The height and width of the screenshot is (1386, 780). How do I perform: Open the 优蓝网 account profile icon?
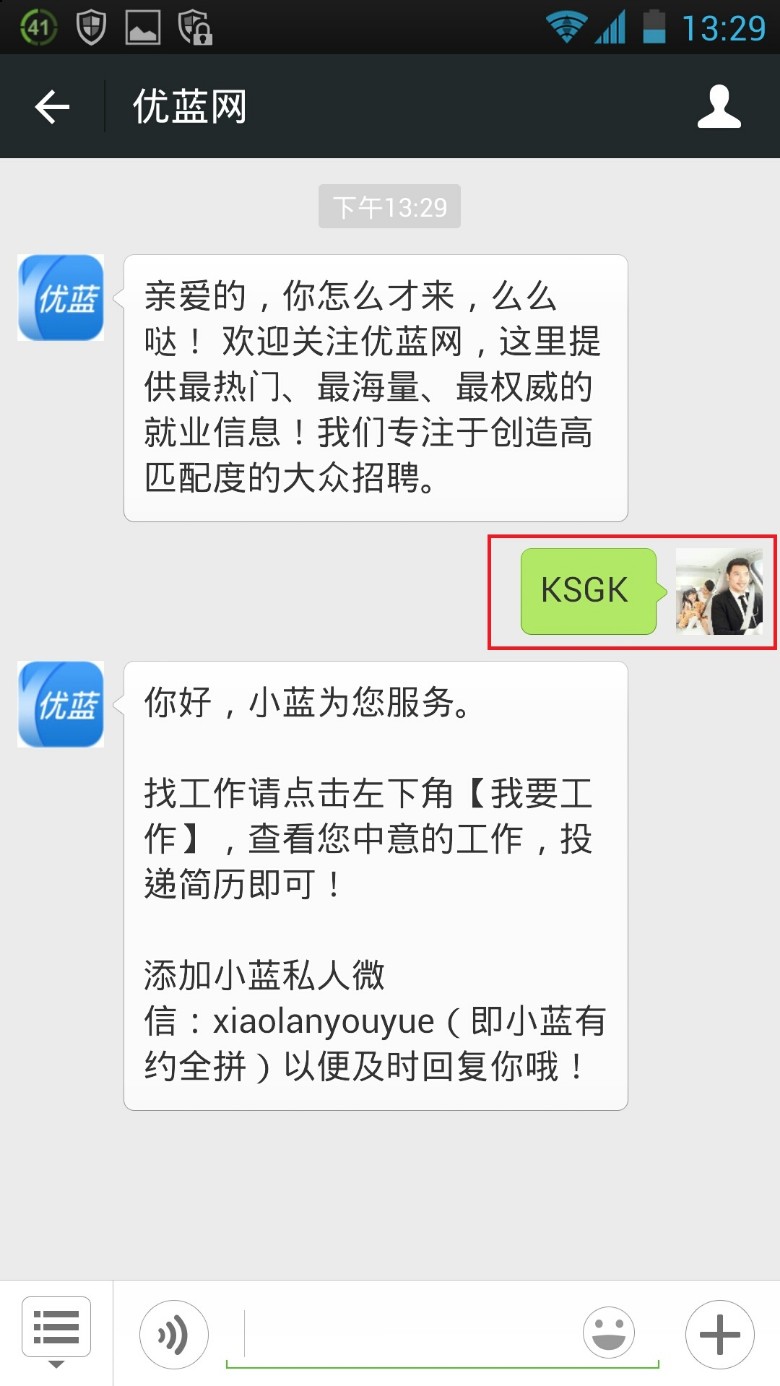point(719,107)
